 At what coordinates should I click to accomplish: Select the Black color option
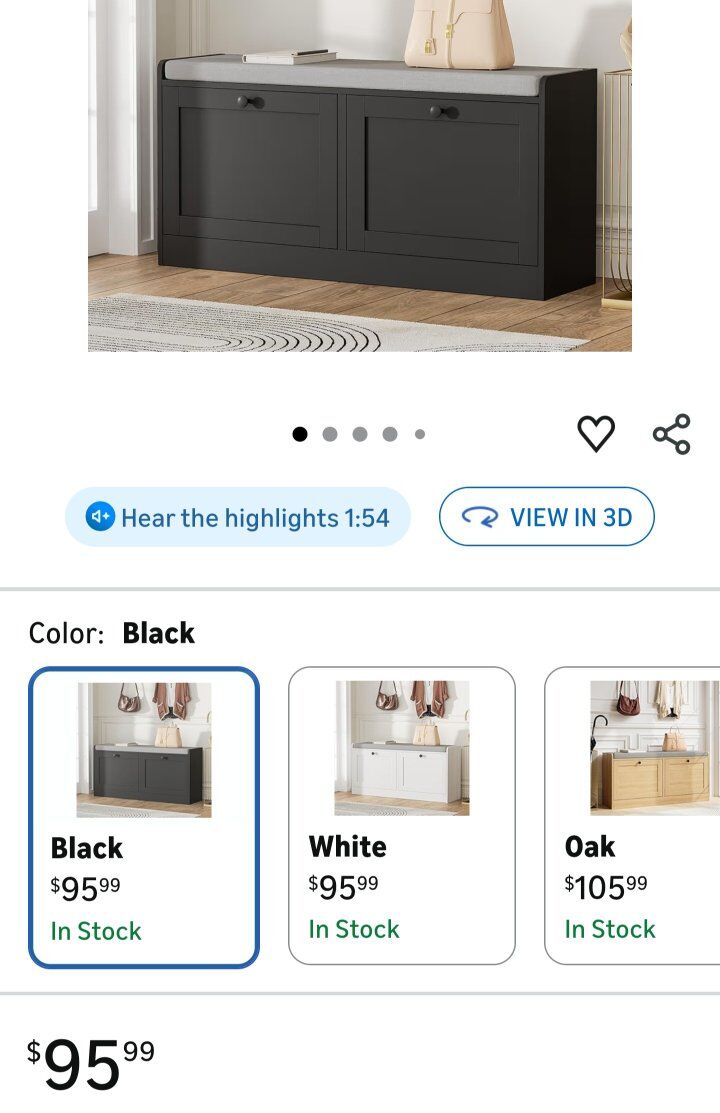tap(144, 817)
